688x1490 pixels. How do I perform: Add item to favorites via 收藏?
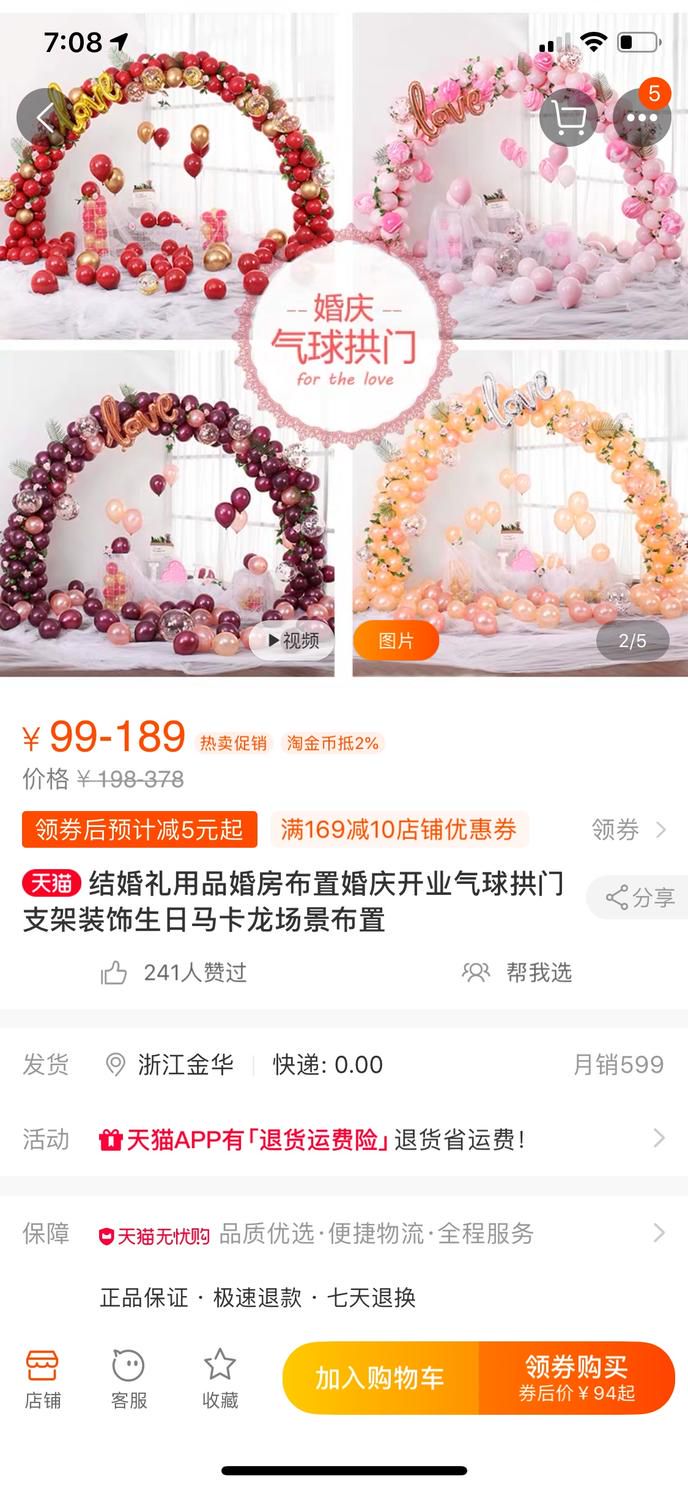click(220, 1377)
